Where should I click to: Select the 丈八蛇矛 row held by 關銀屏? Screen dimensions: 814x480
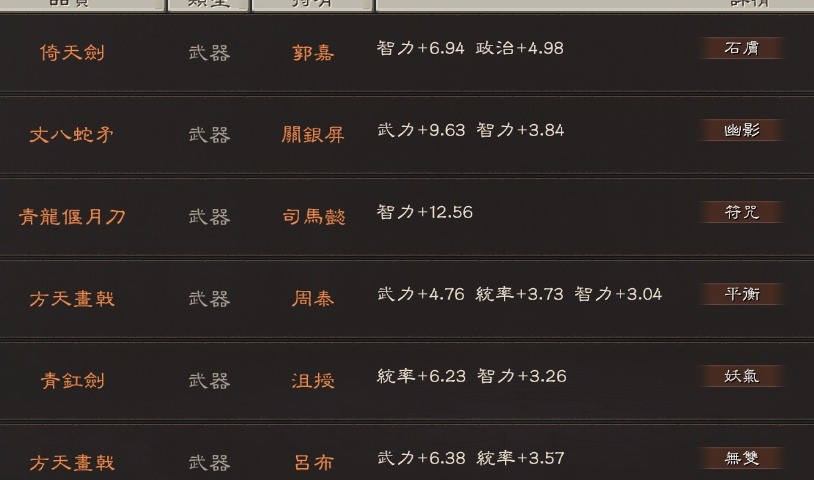click(x=72, y=135)
